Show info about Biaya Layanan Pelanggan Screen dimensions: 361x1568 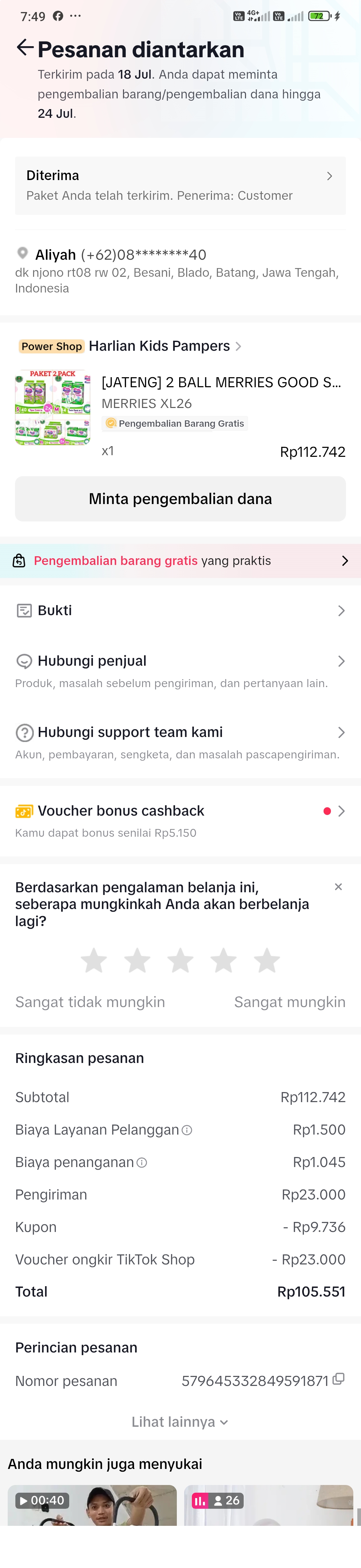(187, 1130)
